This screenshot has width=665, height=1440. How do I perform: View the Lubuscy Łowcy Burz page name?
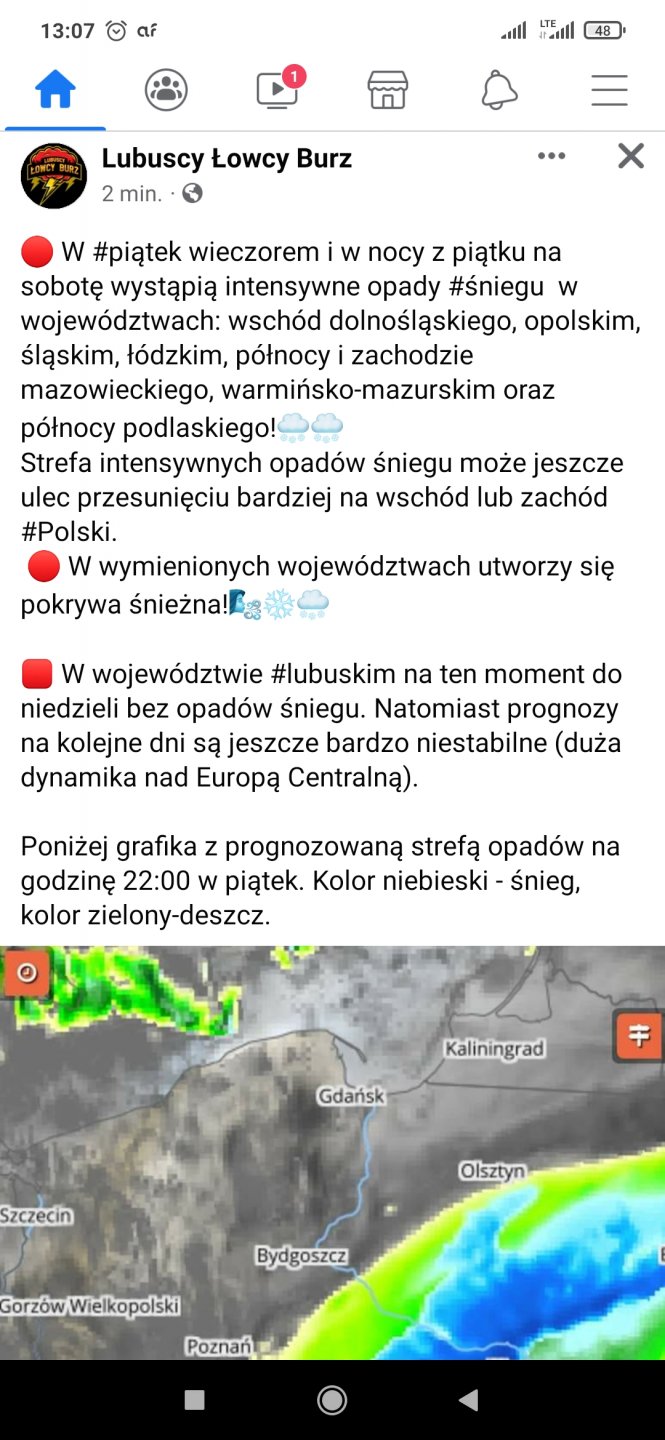point(227,158)
